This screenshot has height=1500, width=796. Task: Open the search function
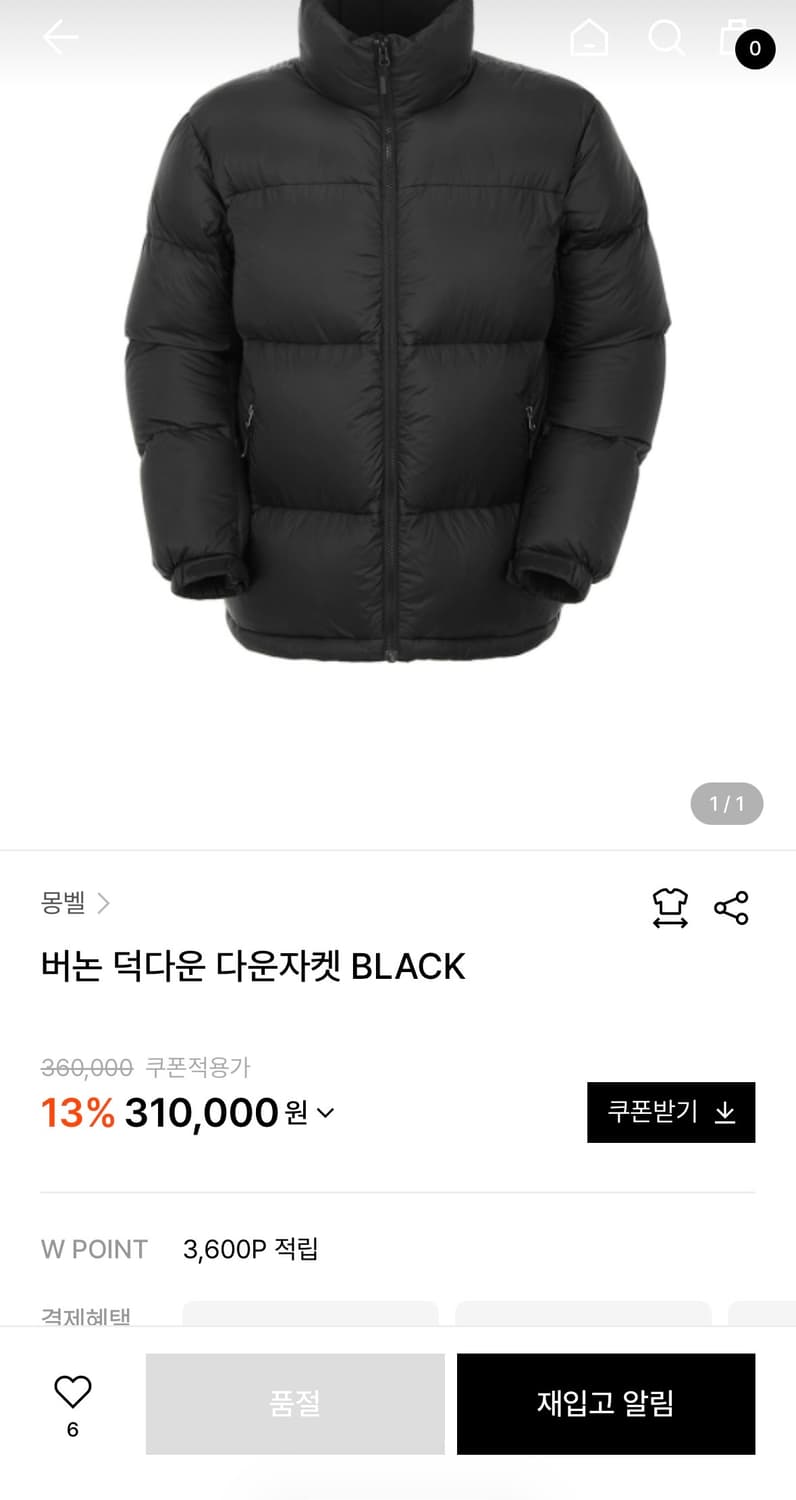(666, 37)
